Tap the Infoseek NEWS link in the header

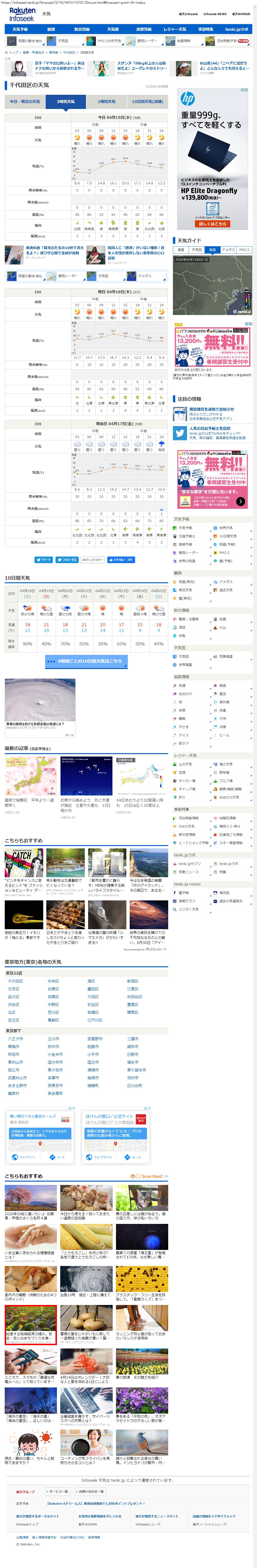coord(214,14)
